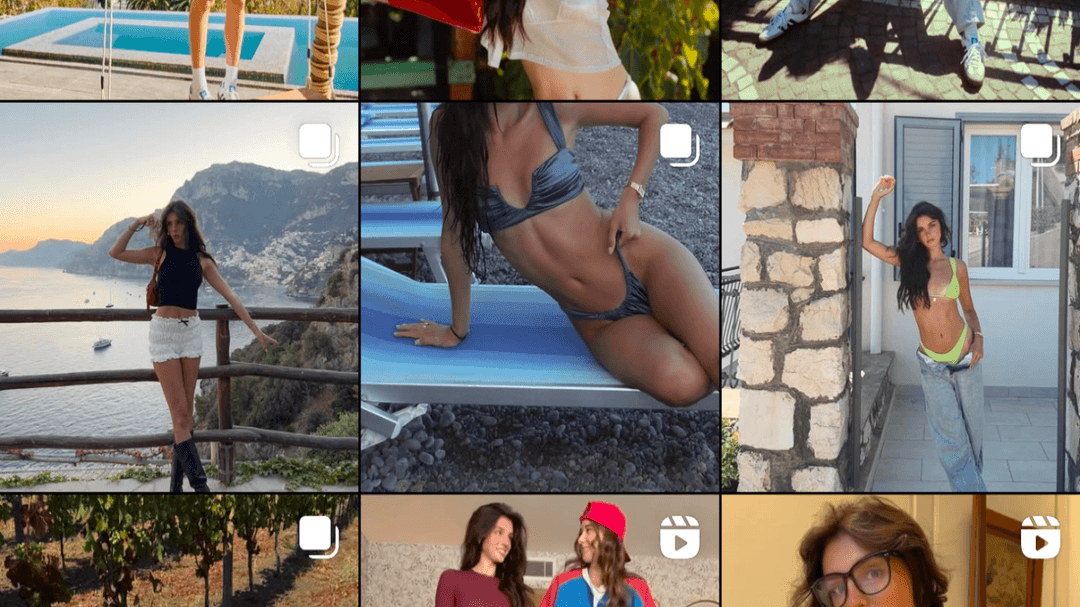Open the vineyard carousel post
This screenshot has height=607, width=1080.
coord(179,552)
